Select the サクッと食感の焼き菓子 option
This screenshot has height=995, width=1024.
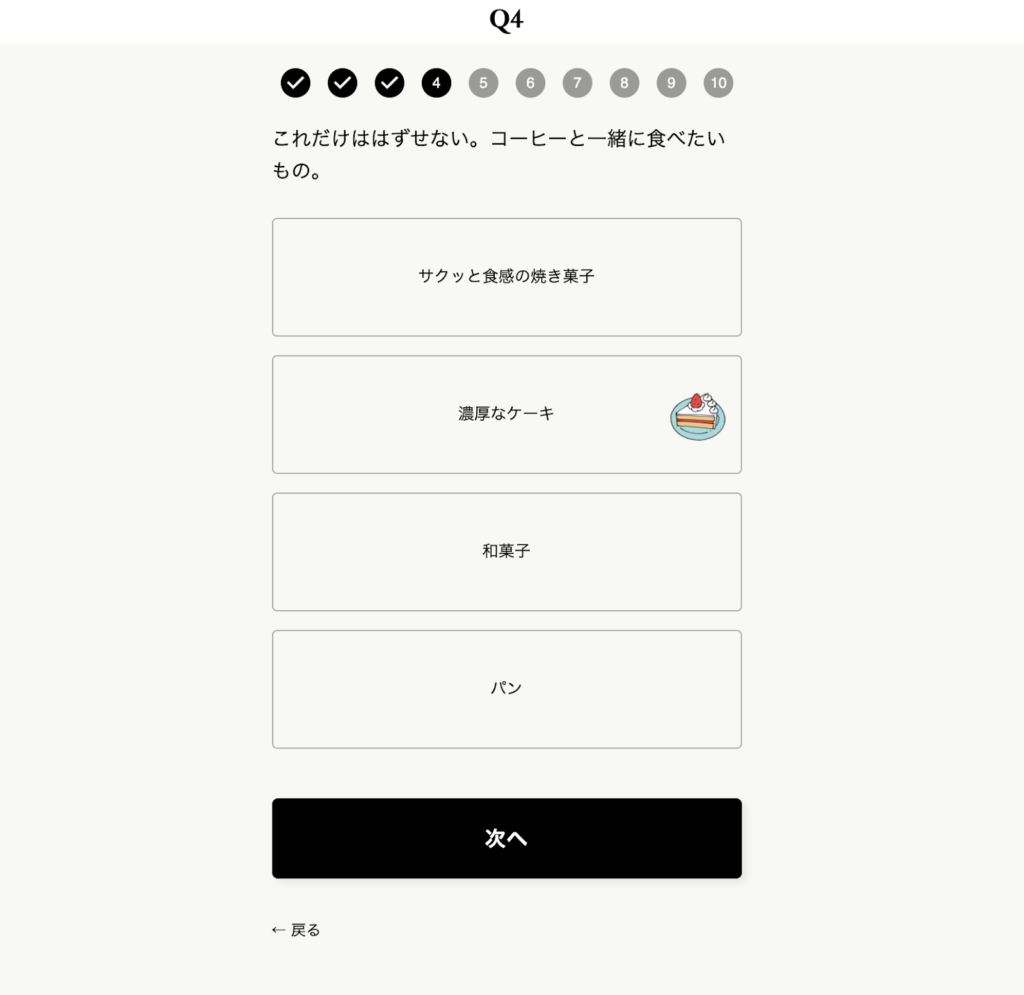[506, 277]
